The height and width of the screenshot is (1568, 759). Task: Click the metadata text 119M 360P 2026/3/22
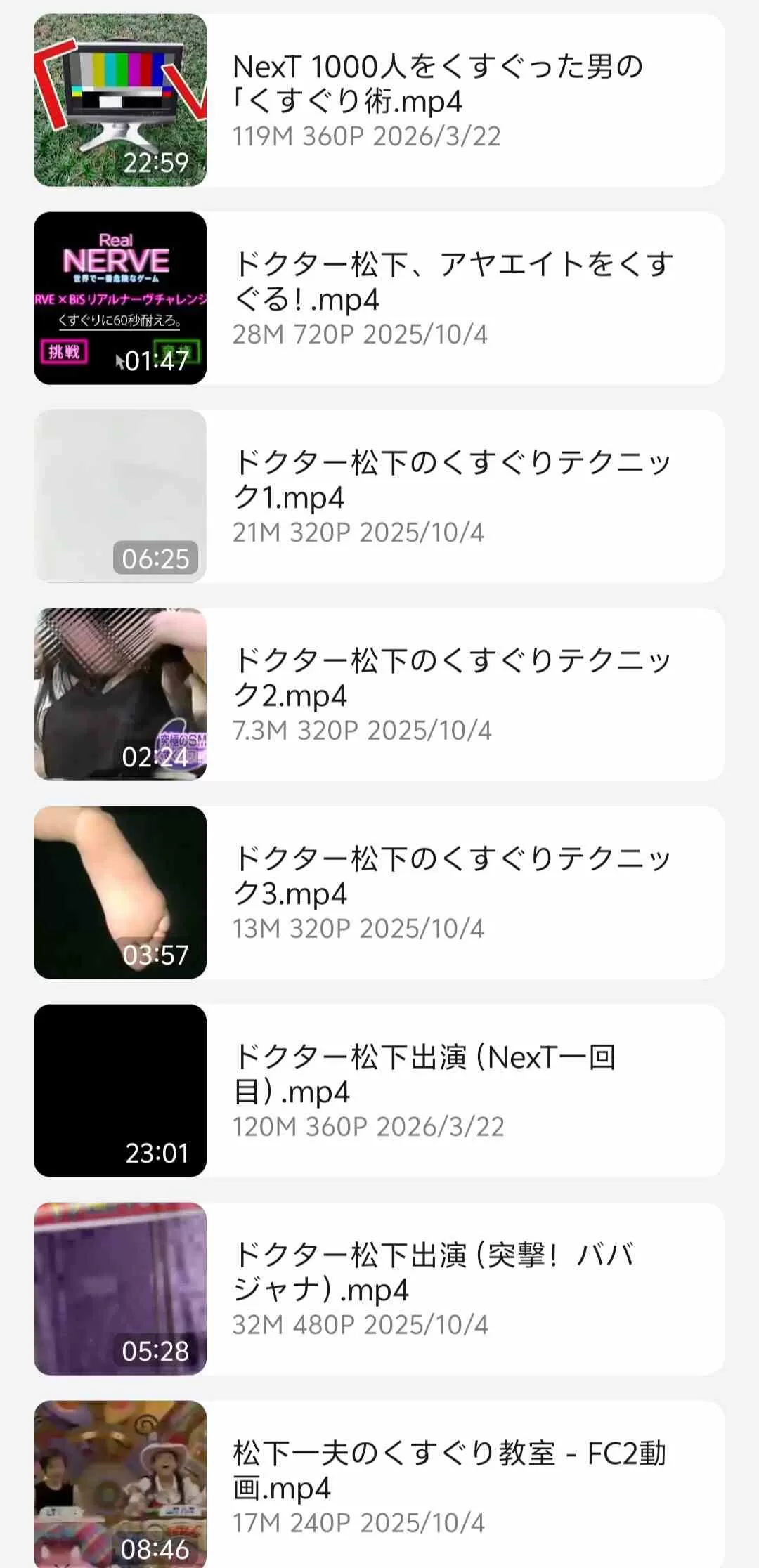pos(367,138)
